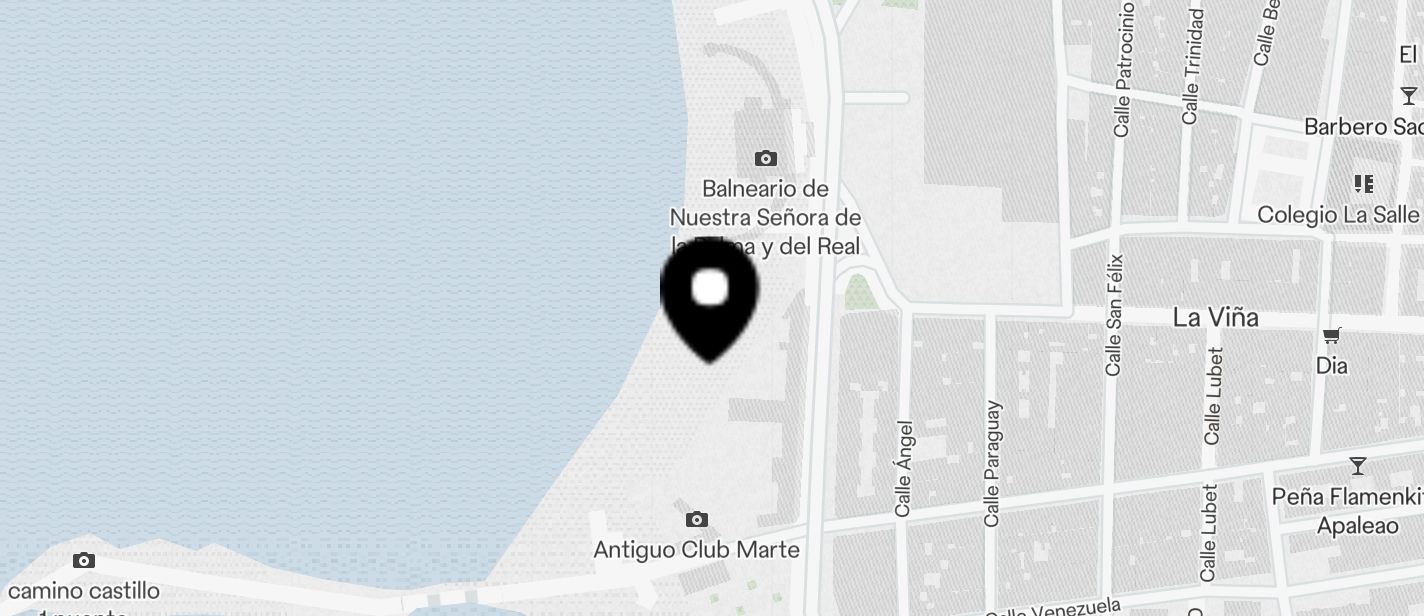Select the Antiguo Club Marte camera marker
The width and height of the screenshot is (1424, 616).
pos(697,519)
